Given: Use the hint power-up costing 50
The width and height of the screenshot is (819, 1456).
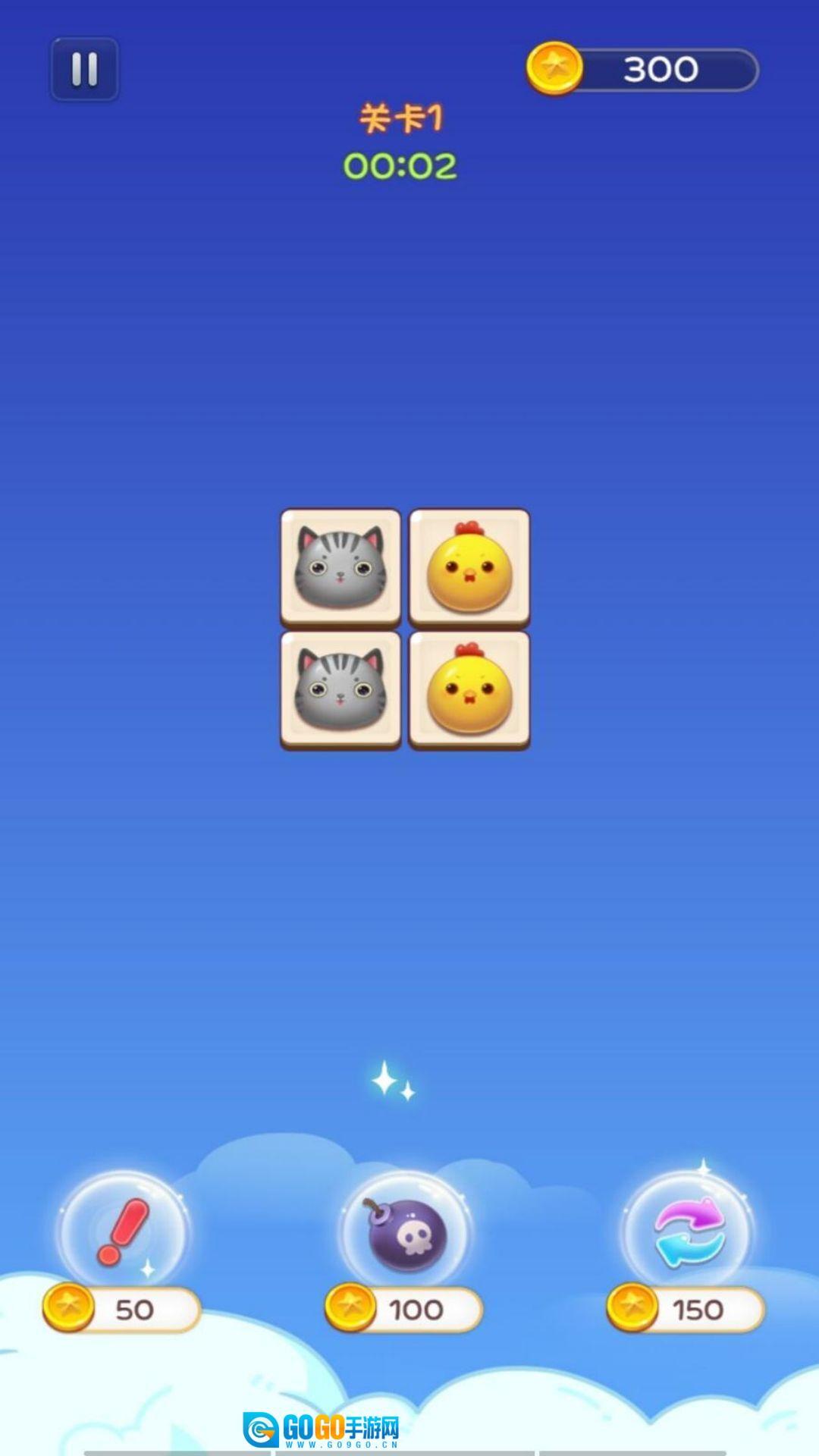Looking at the screenshot, I should (123, 1232).
